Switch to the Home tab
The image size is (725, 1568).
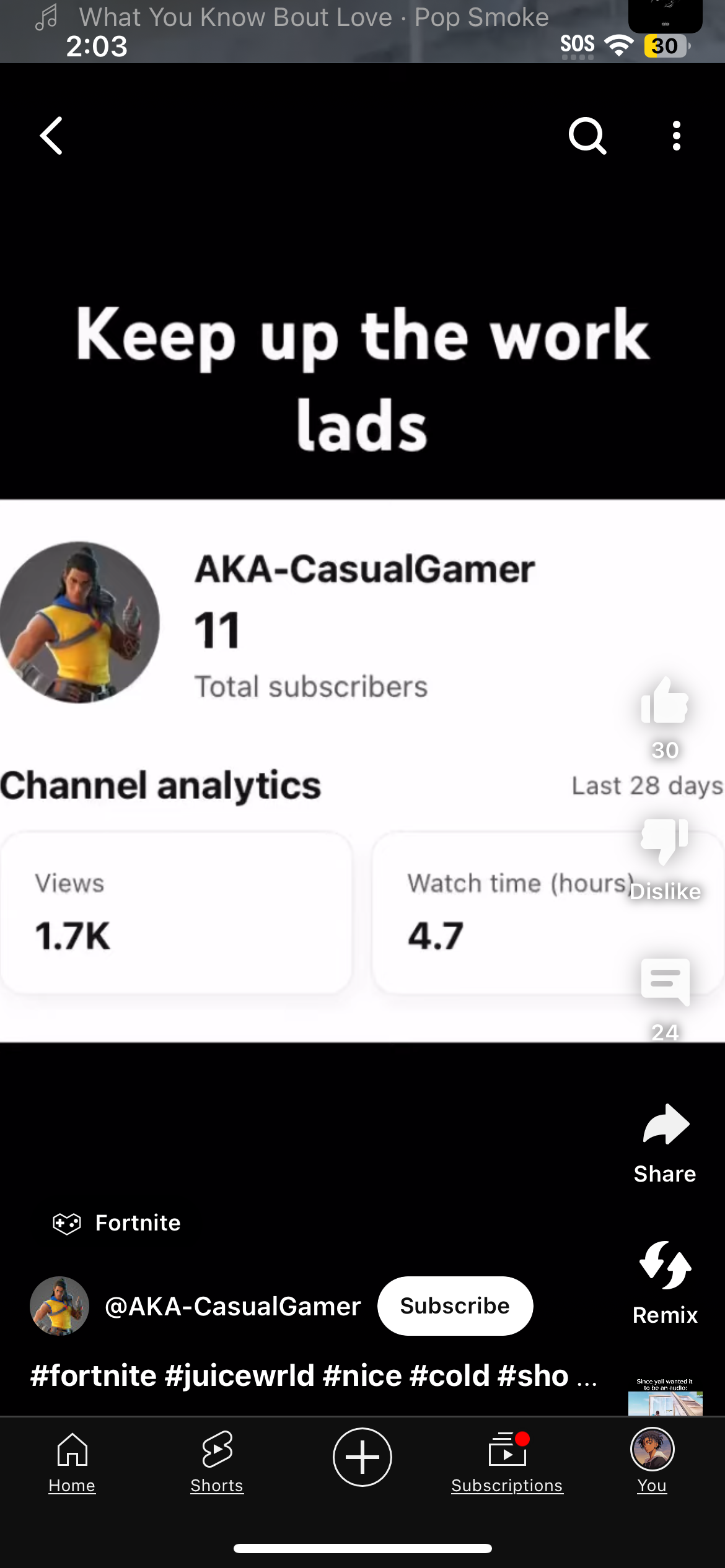(72, 1461)
